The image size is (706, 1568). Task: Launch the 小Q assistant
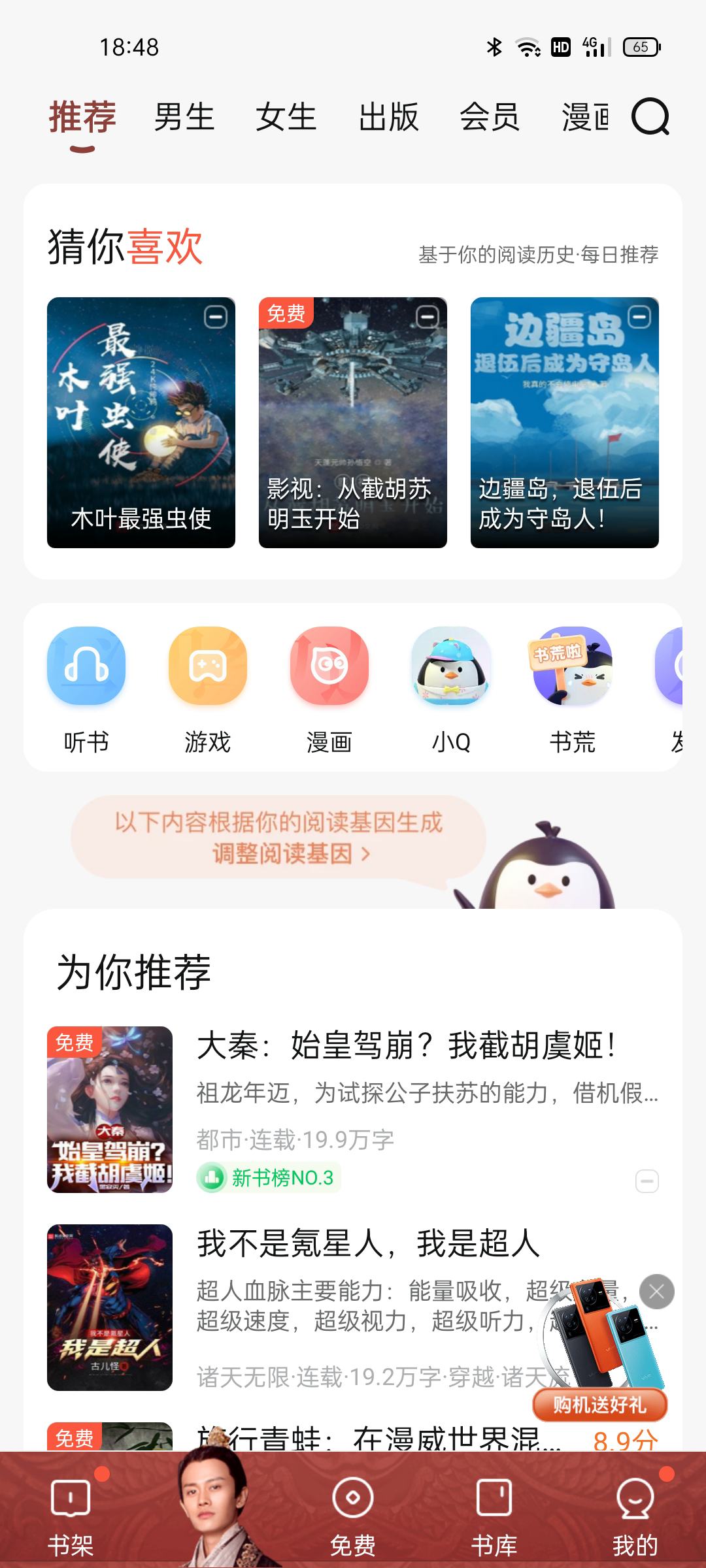(x=451, y=689)
